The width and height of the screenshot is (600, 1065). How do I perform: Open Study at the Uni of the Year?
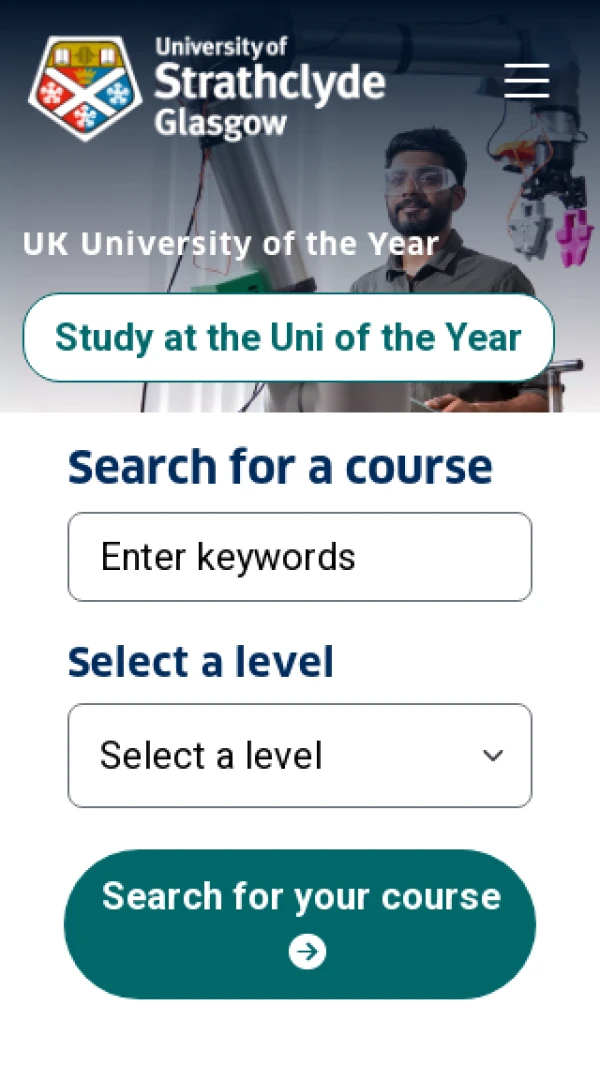(288, 337)
